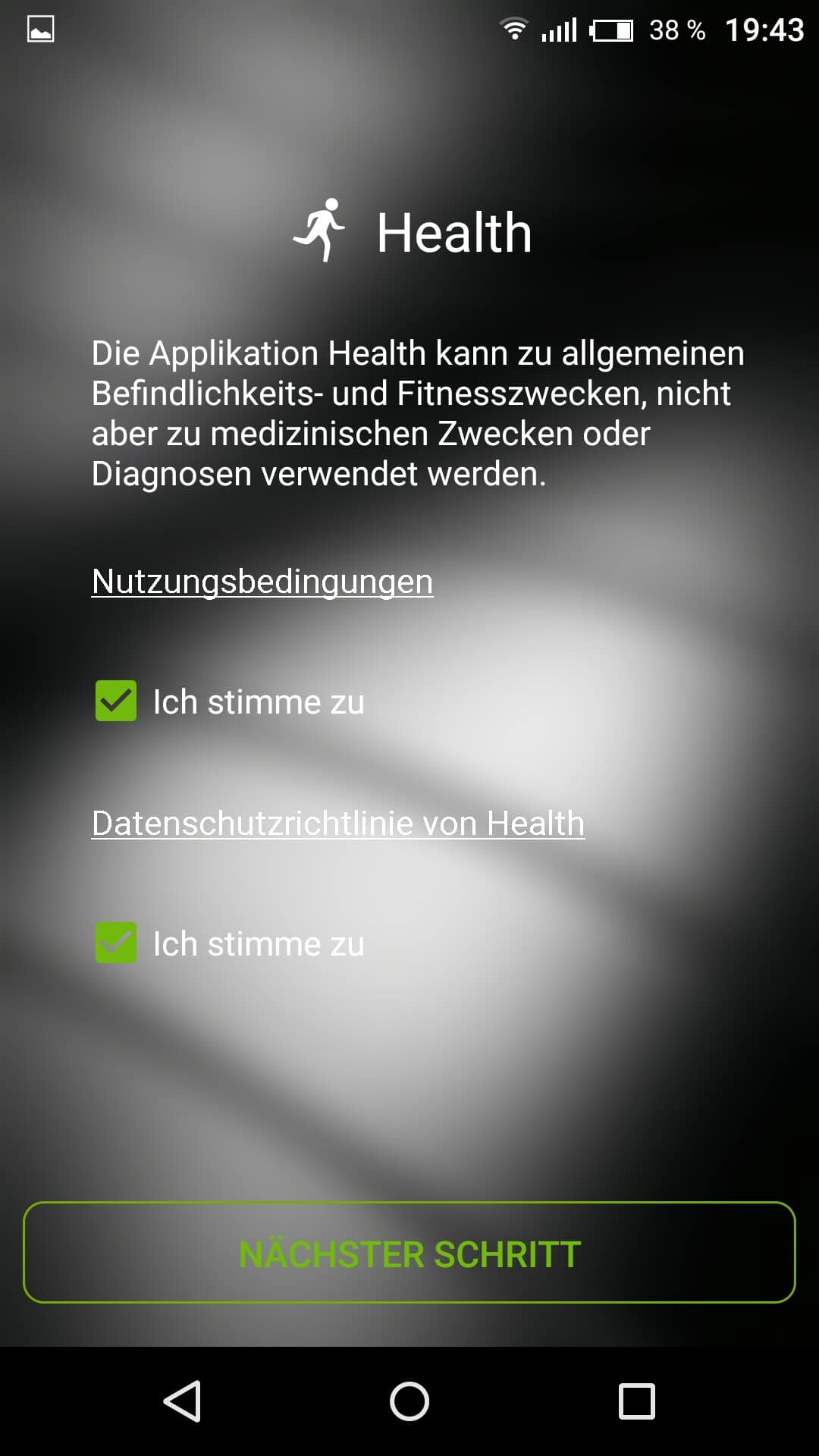Image resolution: width=819 pixels, height=1456 pixels.
Task: Open the Nutzungsbedingungen link
Action: click(262, 582)
